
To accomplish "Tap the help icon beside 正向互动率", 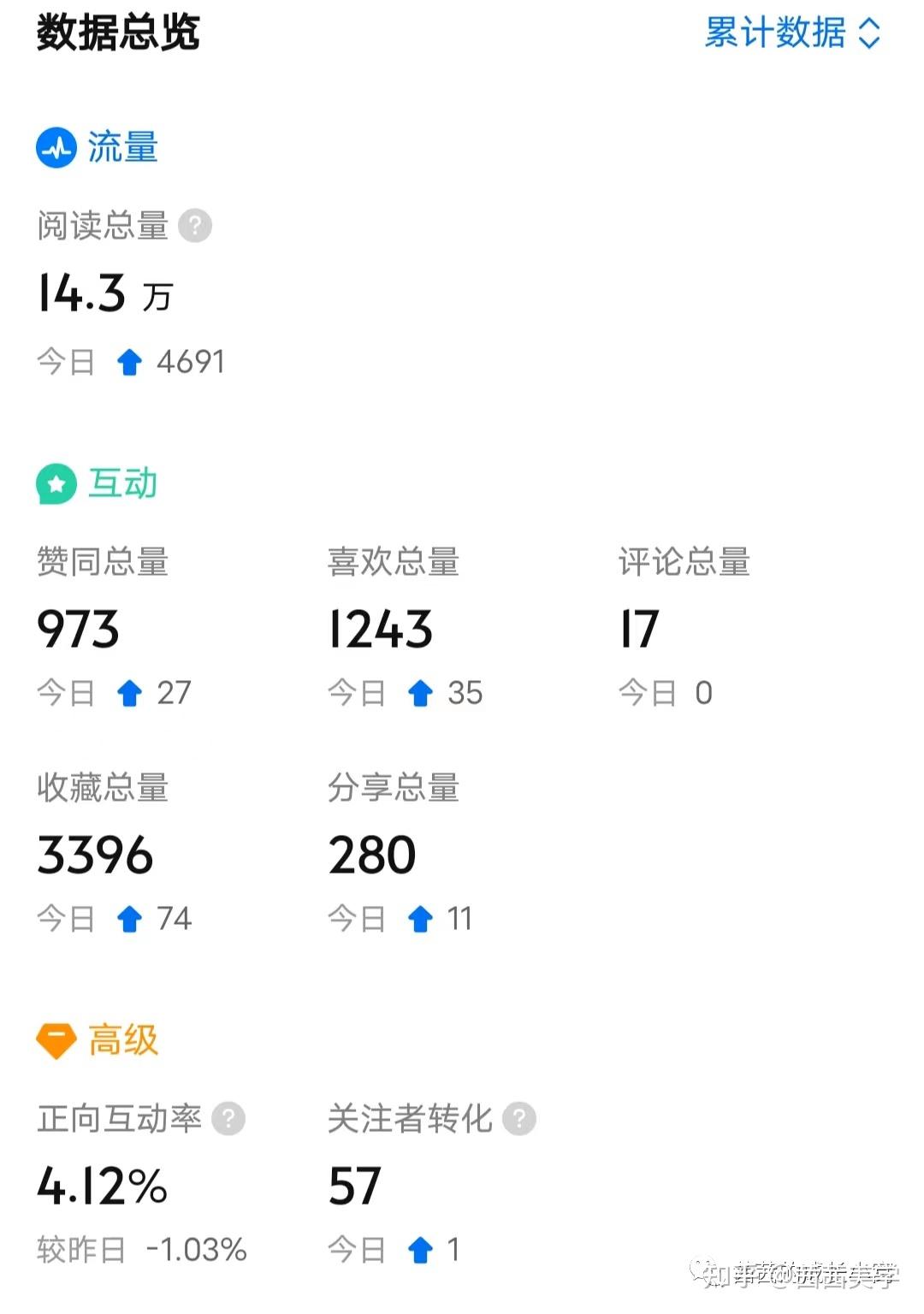I will 228,1119.
